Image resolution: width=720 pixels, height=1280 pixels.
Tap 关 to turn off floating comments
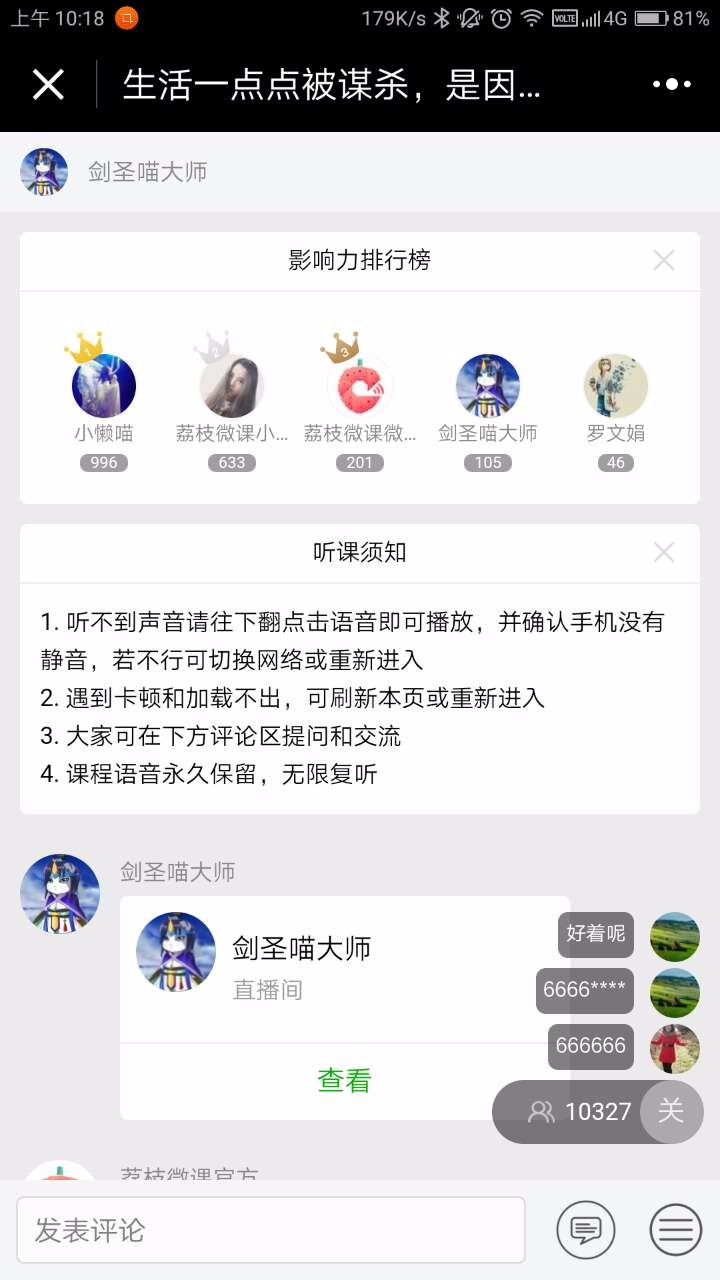click(x=671, y=1111)
